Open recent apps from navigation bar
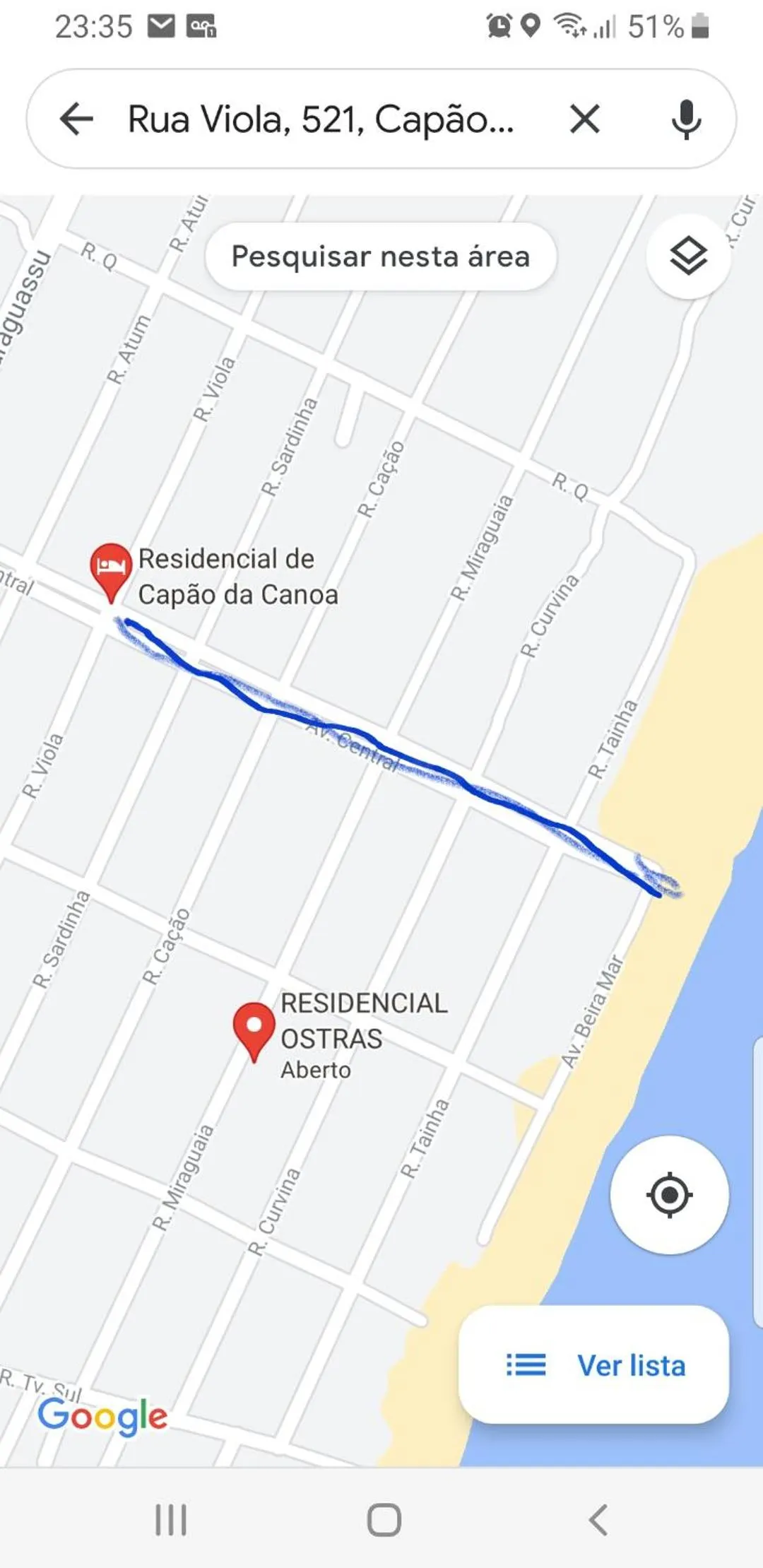763x1568 pixels. coord(171,1519)
